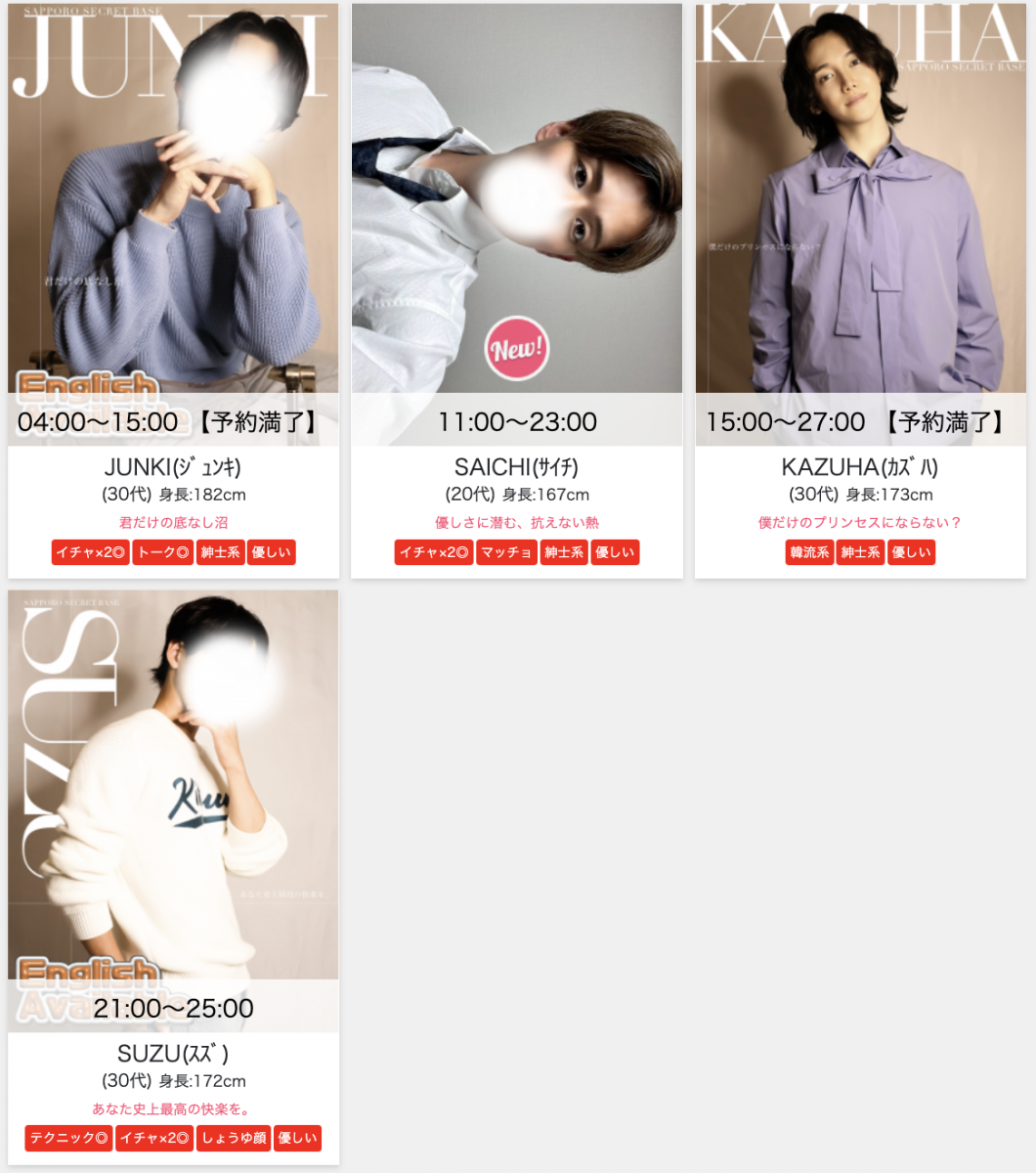The width and height of the screenshot is (1036, 1173).
Task: Open SAICHI's profile card
Action: 516,225
